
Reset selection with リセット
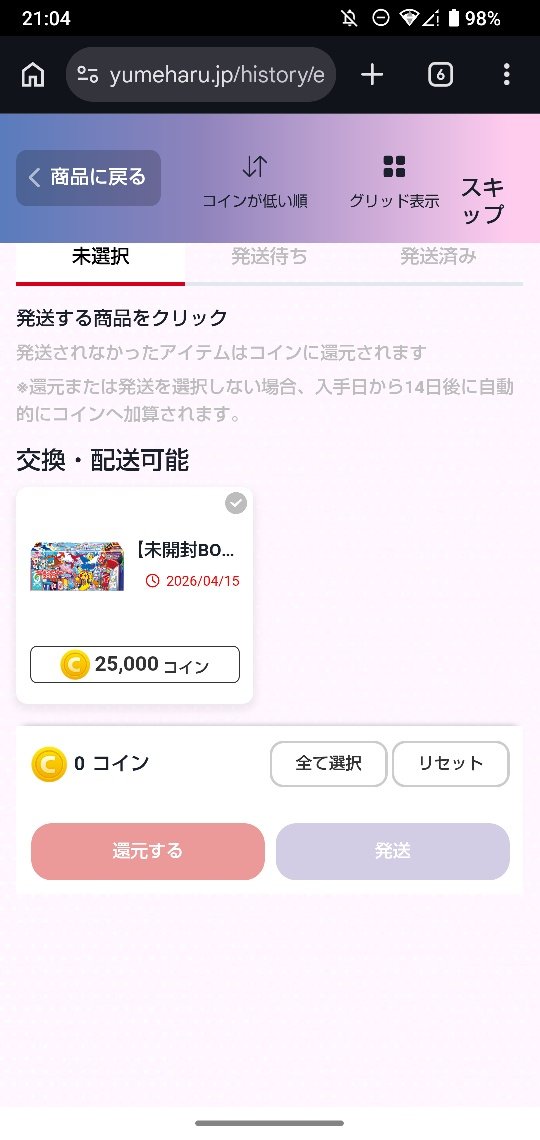[x=451, y=763]
